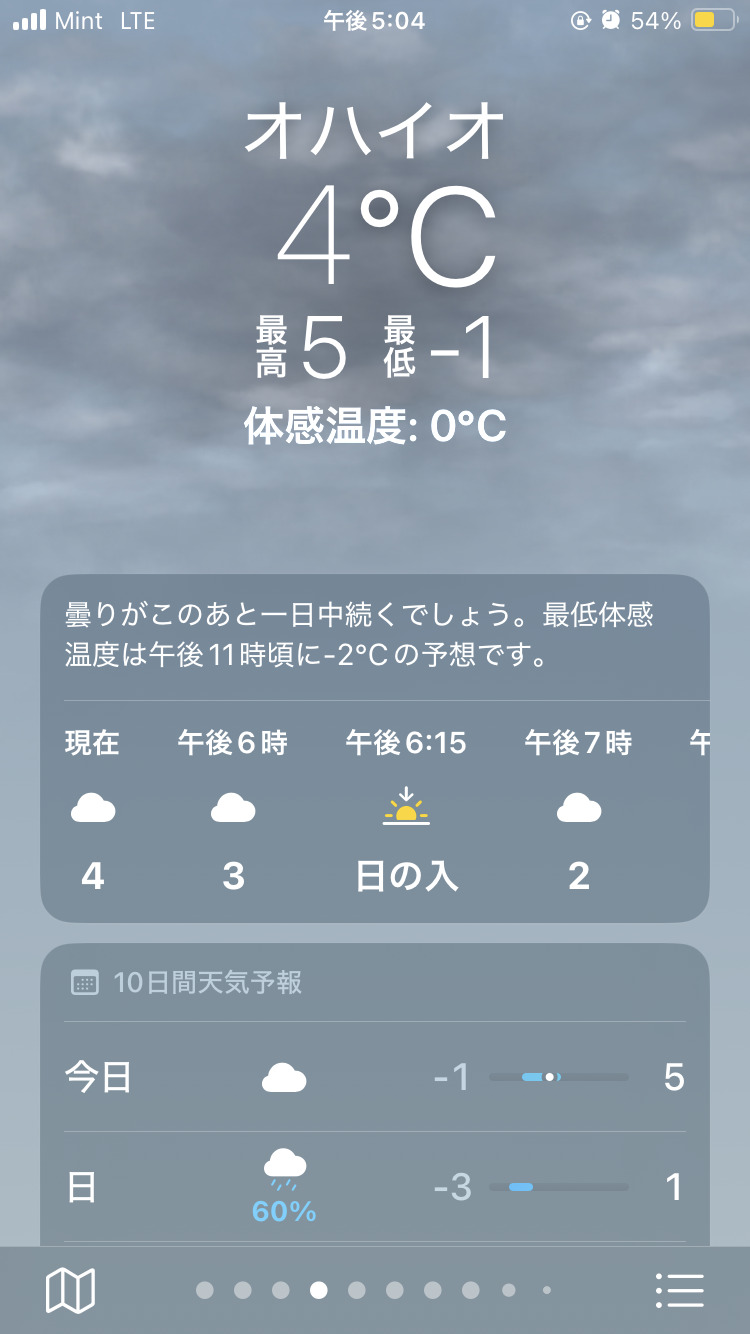The width and height of the screenshot is (750, 1334).
Task: Open today's (今日) forecast details
Action: click(374, 1077)
